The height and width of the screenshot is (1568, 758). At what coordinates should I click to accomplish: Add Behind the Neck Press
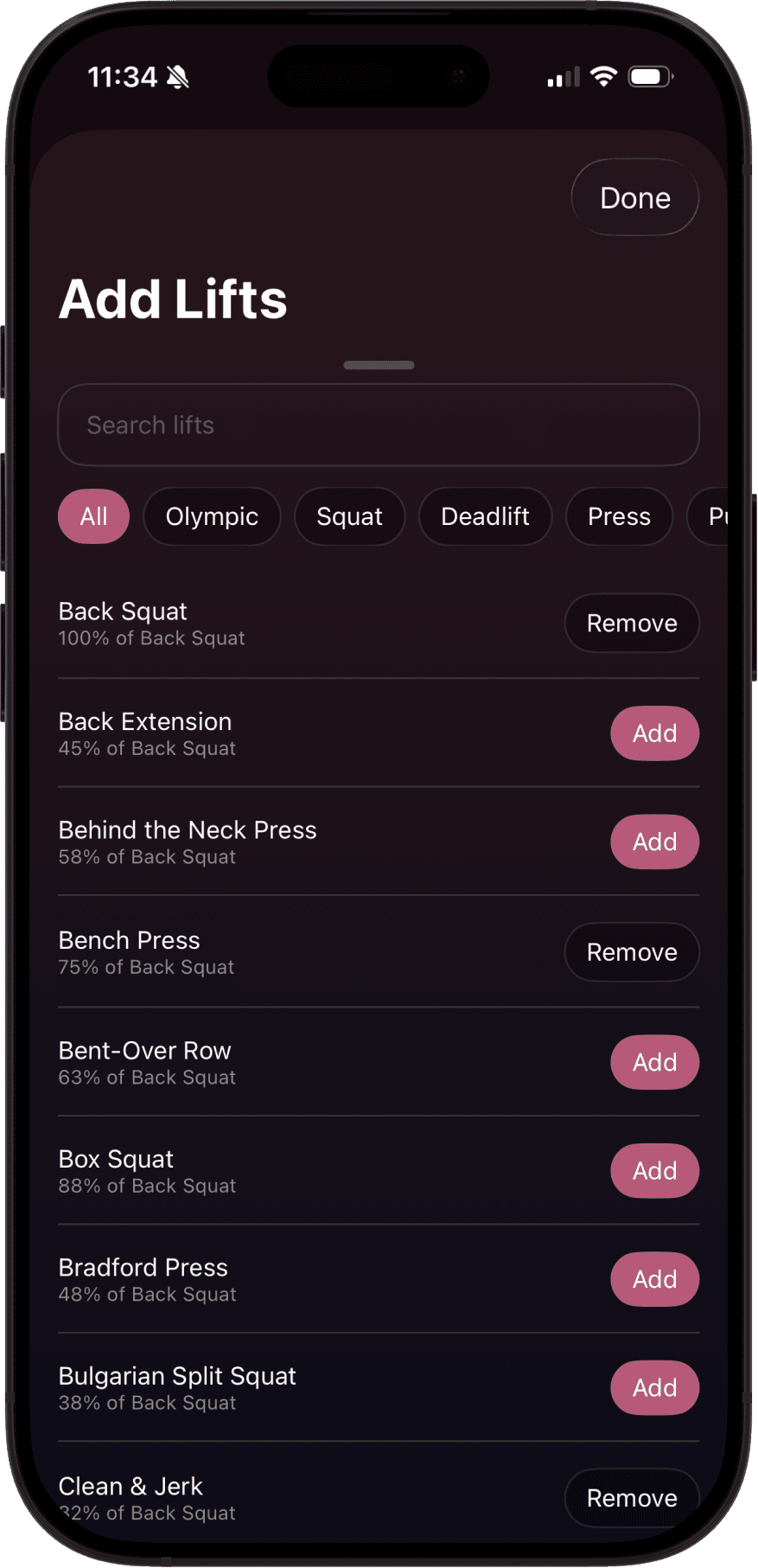pyautogui.click(x=654, y=841)
